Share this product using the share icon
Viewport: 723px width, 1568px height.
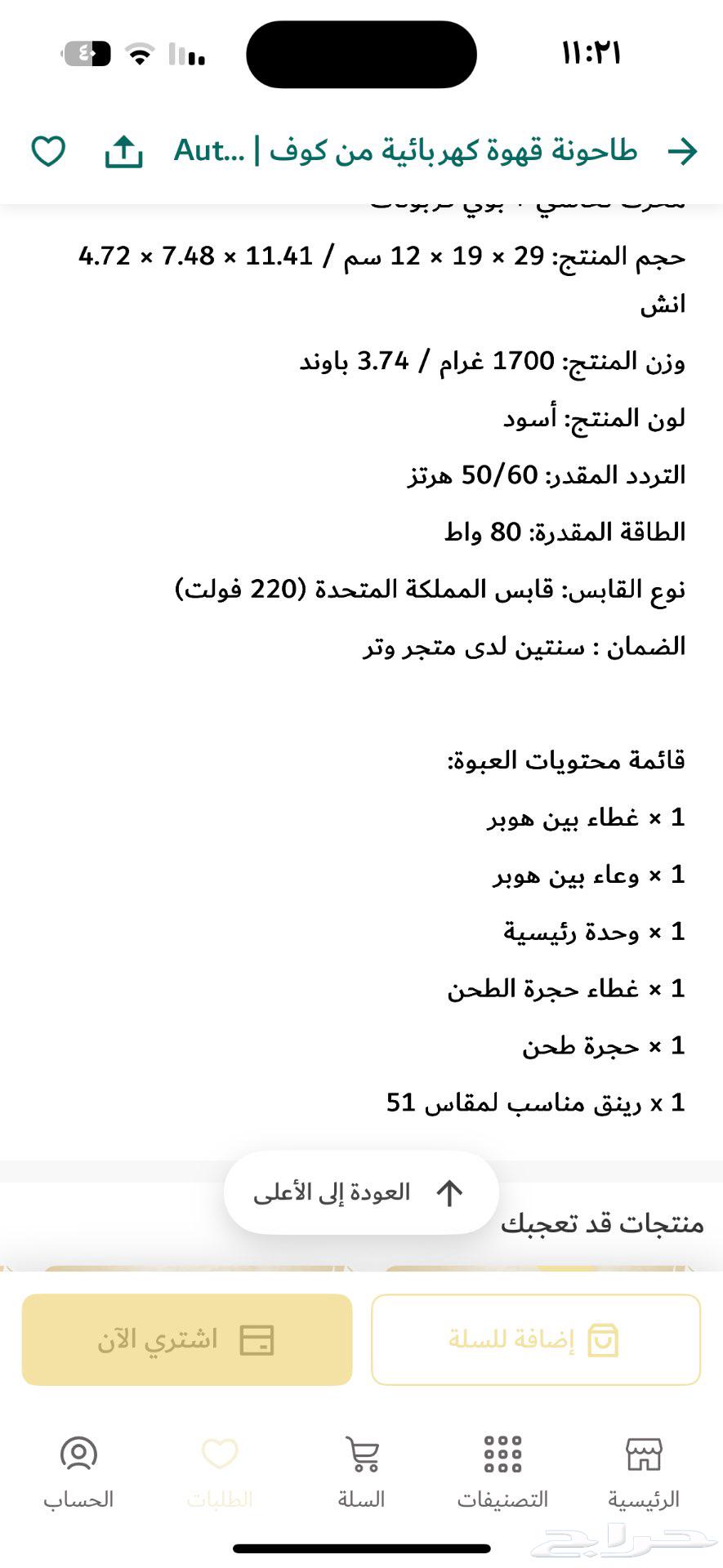(123, 150)
